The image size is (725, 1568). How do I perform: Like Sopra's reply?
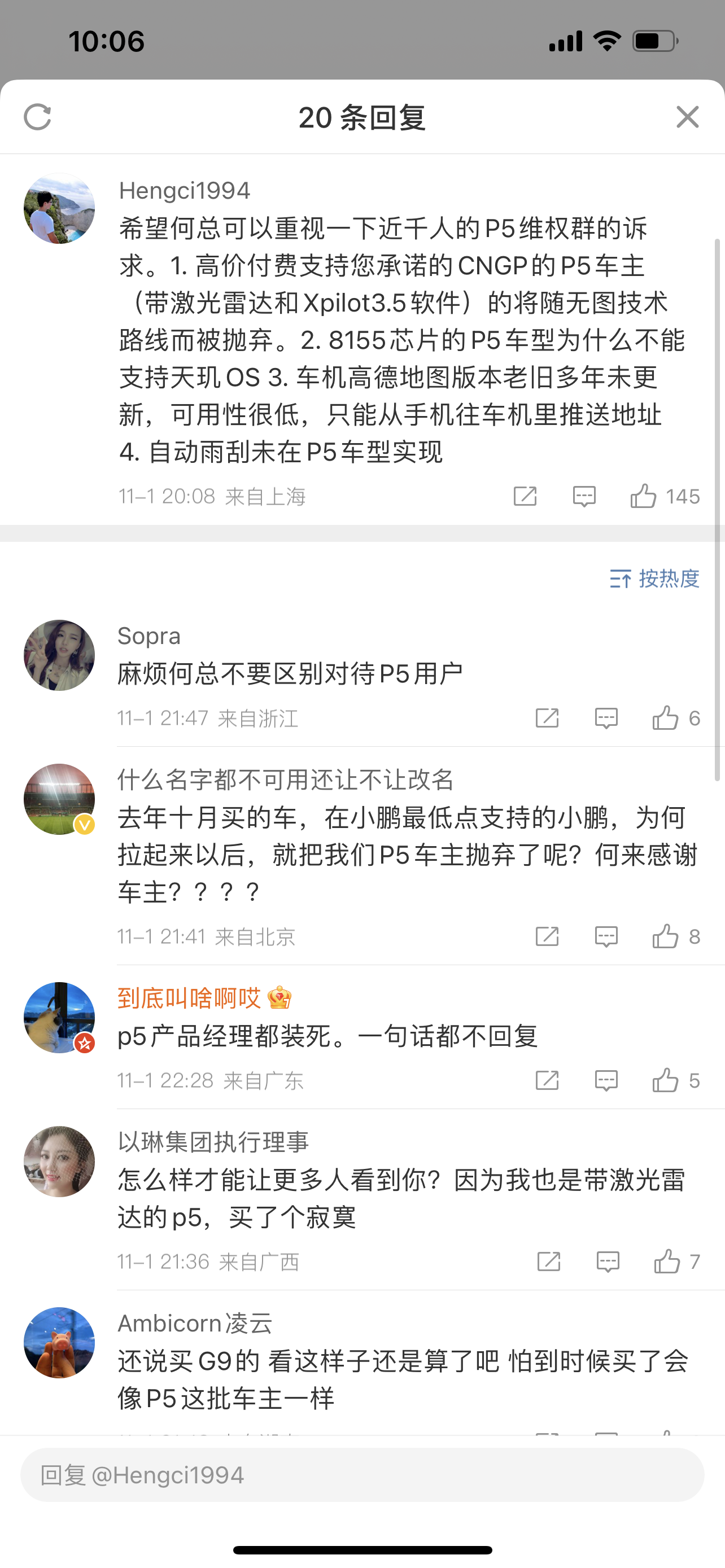point(665,719)
